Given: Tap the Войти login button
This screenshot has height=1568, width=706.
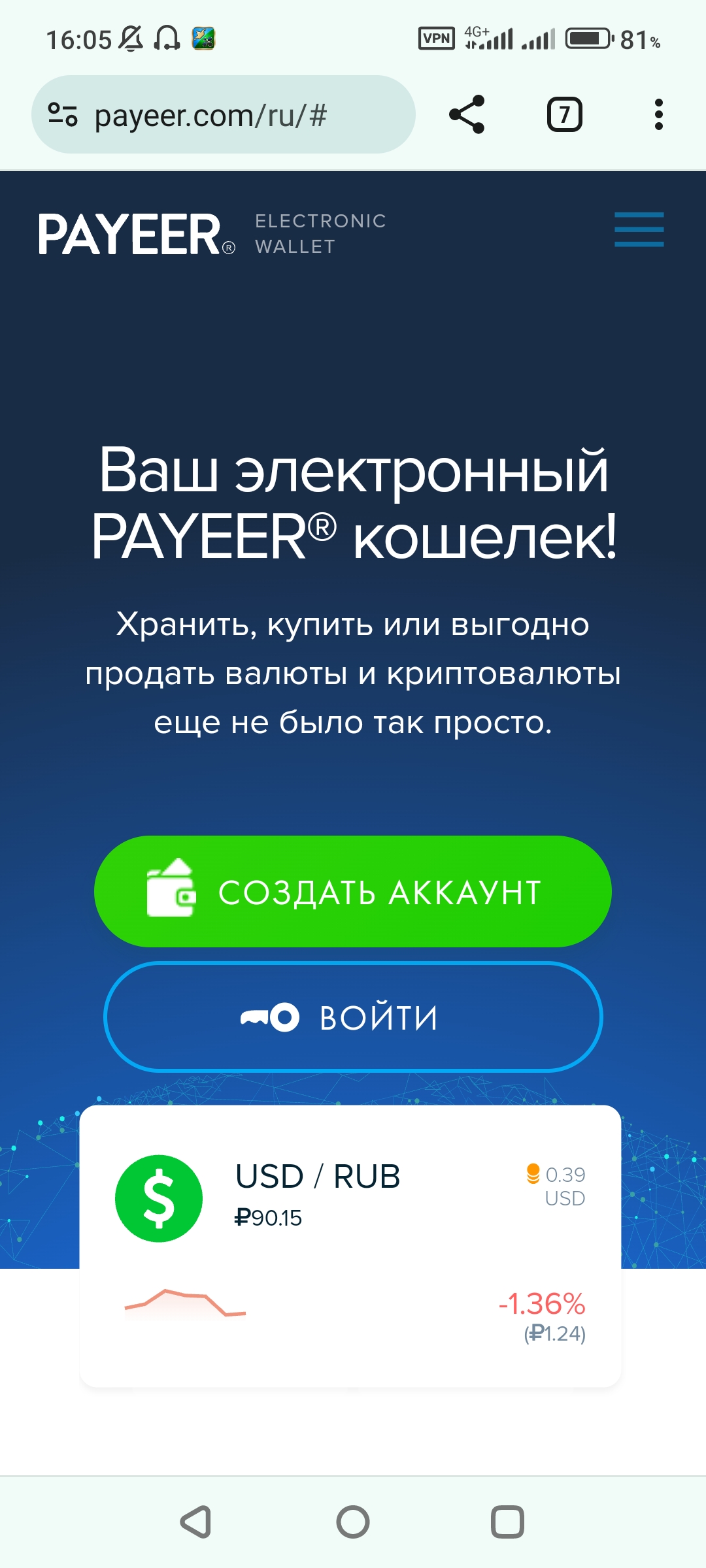Looking at the screenshot, I should [353, 1017].
